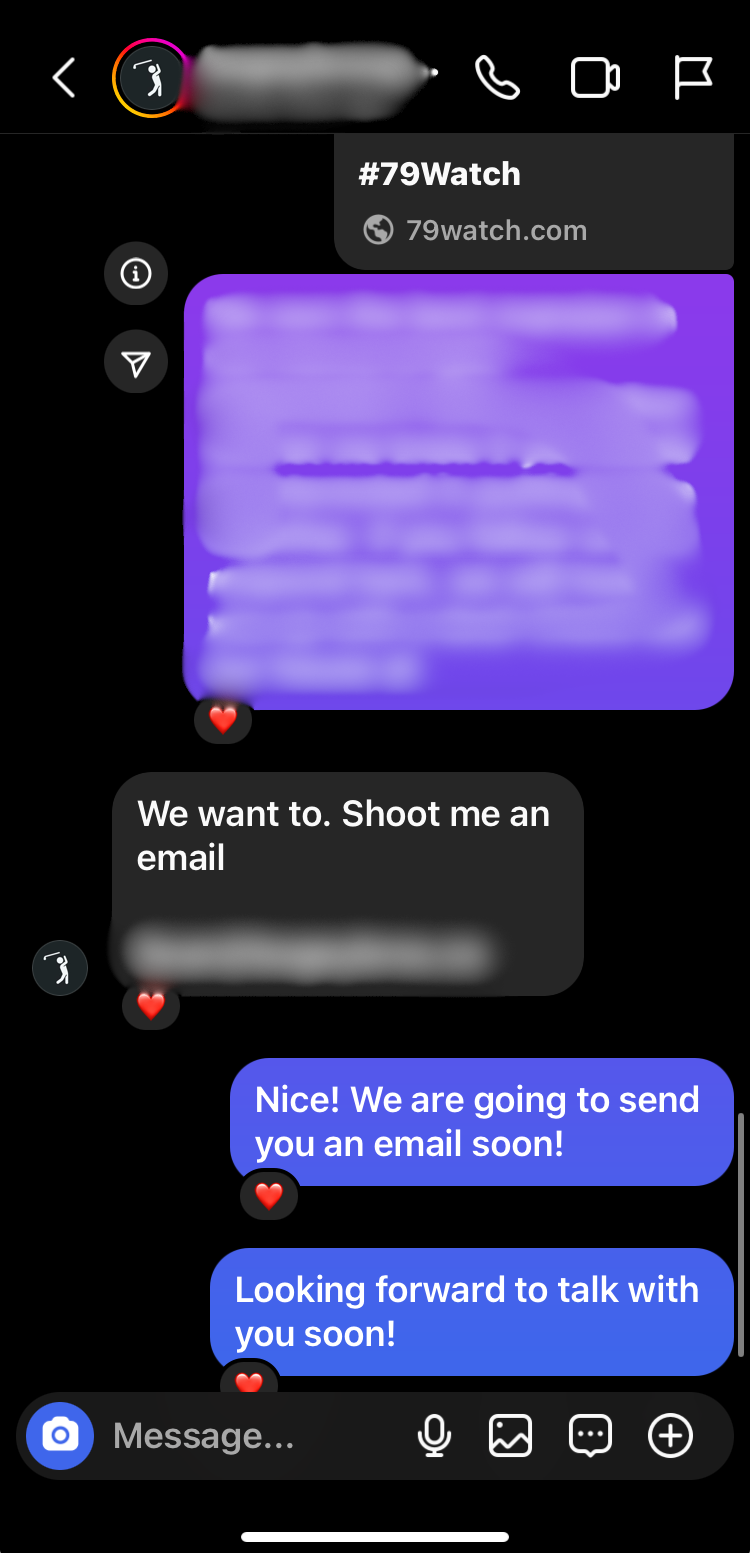The width and height of the screenshot is (750, 1553).
Task: Go back to the message list
Action: [x=64, y=78]
